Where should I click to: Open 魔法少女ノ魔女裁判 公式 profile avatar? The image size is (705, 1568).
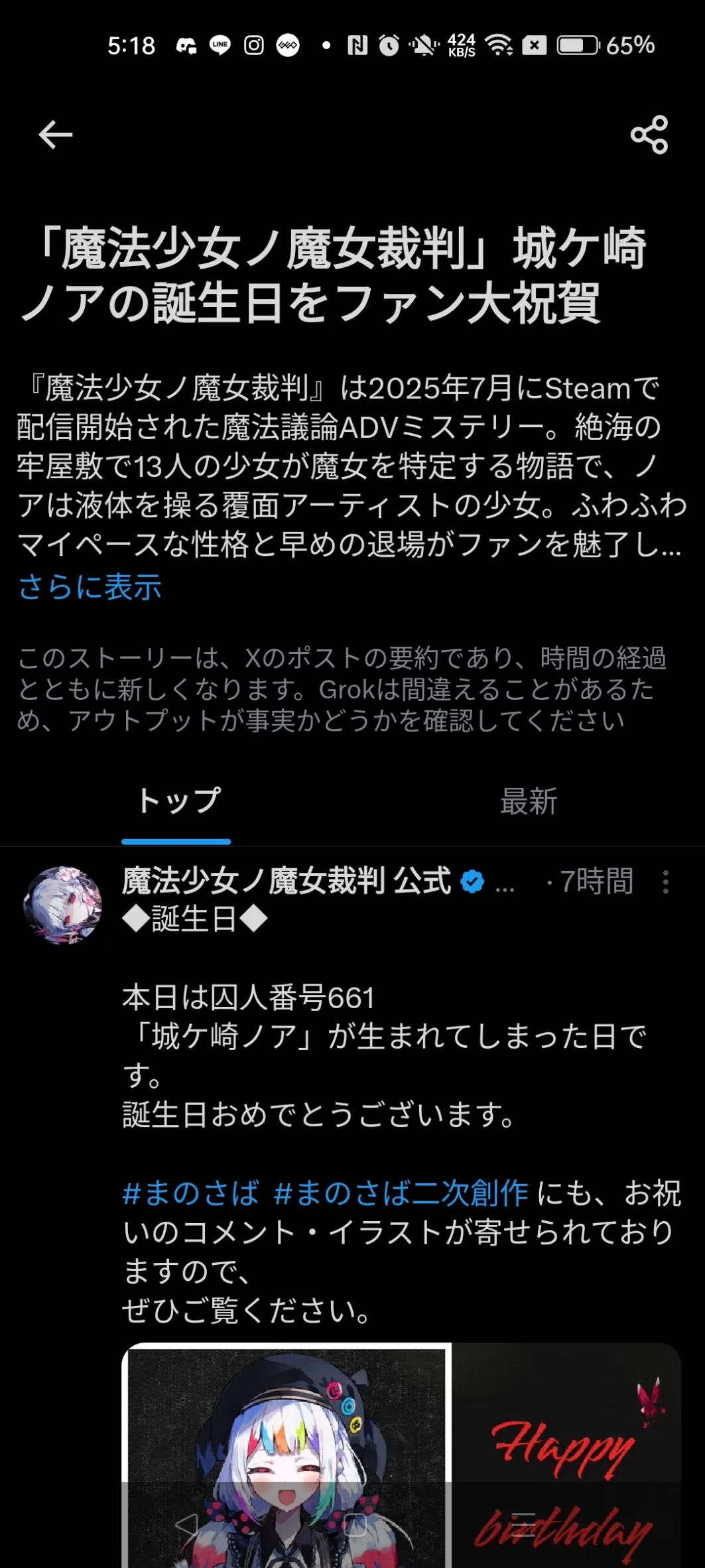[x=63, y=905]
